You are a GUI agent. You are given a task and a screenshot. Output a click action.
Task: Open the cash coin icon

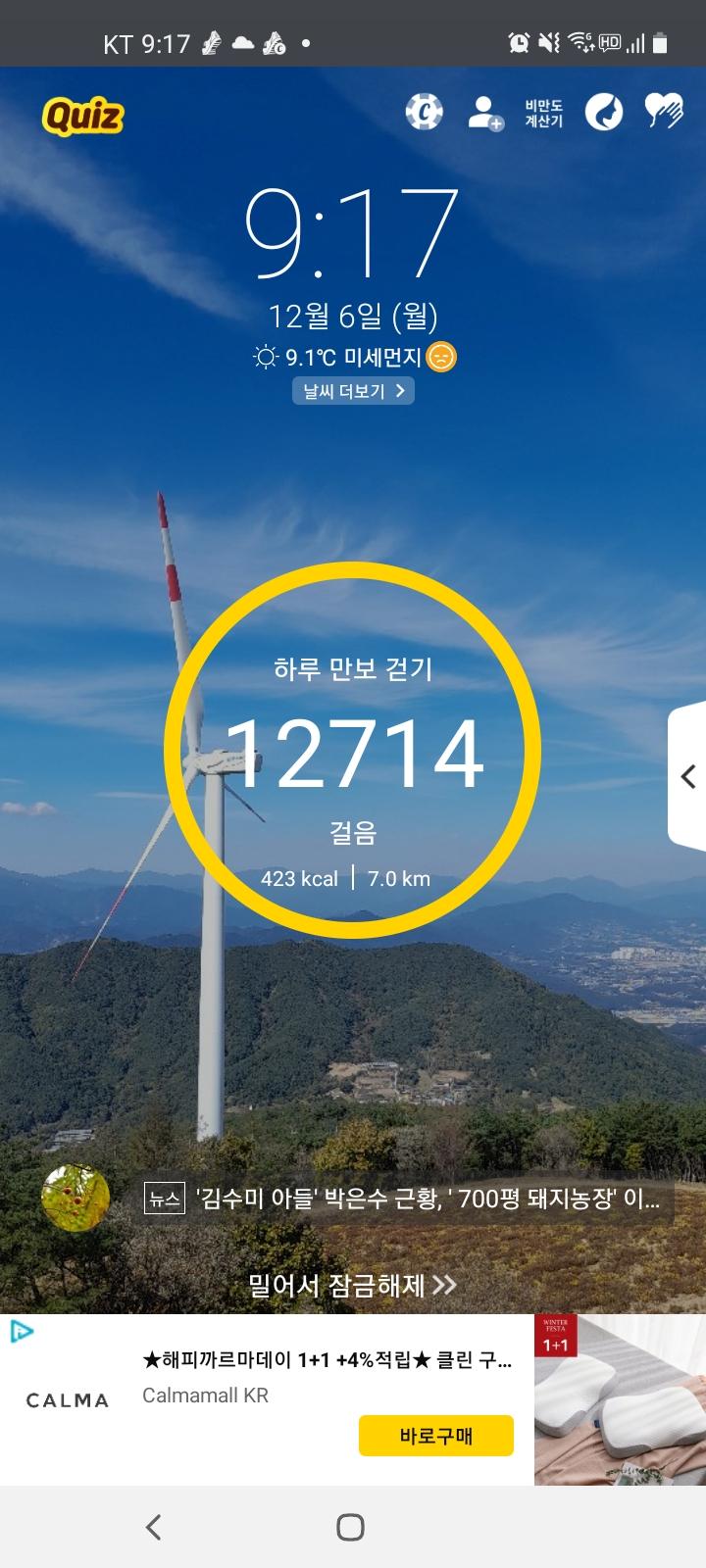point(424,112)
